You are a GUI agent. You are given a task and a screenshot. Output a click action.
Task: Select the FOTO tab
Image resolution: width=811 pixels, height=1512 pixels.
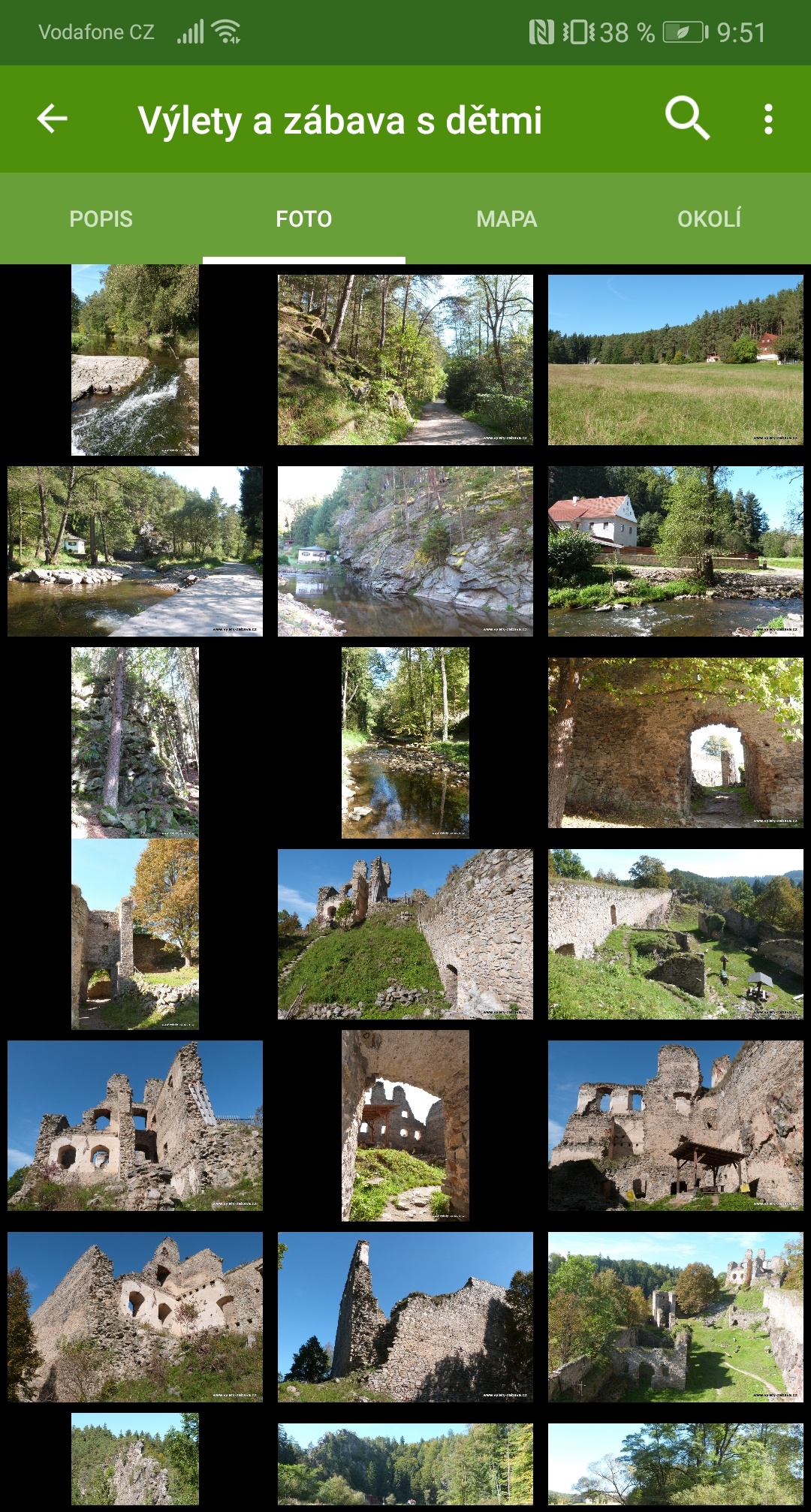(304, 218)
